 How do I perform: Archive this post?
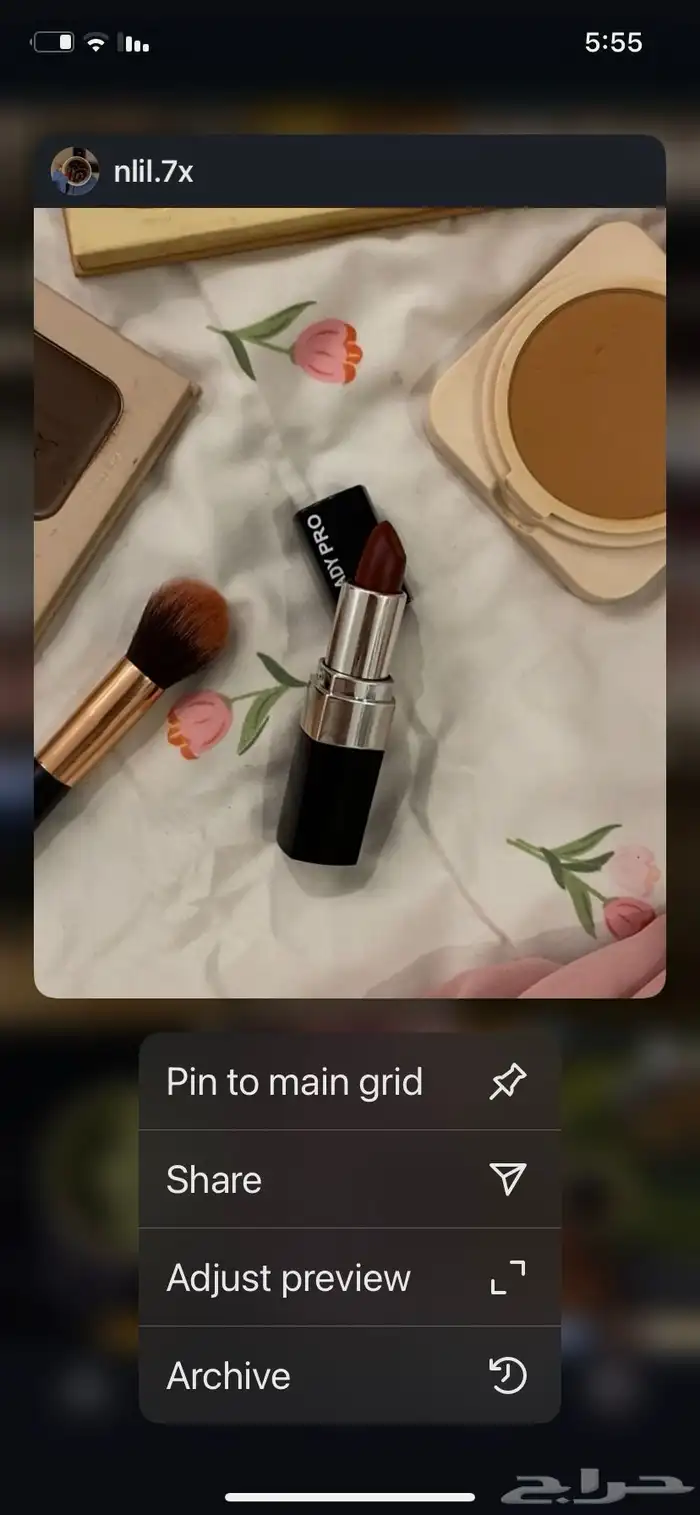click(x=348, y=1376)
